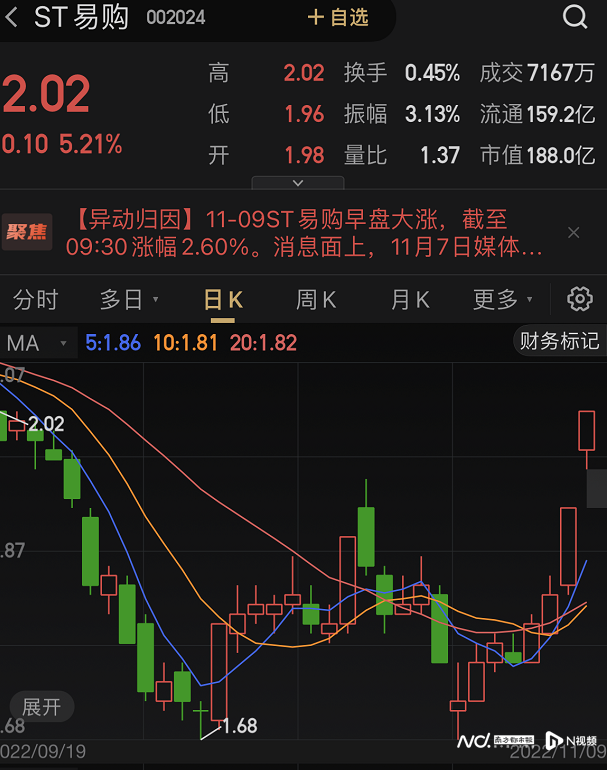Go back using the top-left arrow
The height and width of the screenshot is (770, 608).
pos(13,18)
